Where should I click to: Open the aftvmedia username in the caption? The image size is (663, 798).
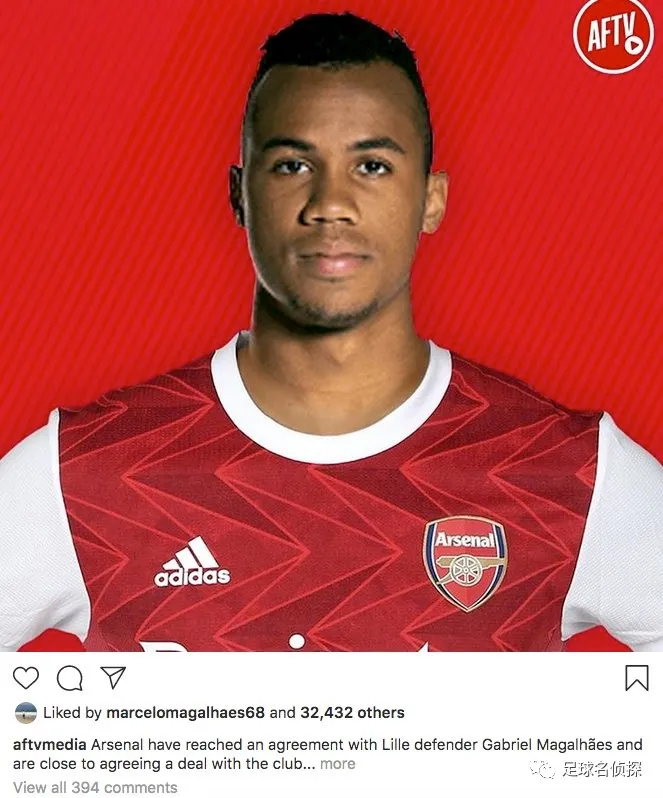[50, 745]
